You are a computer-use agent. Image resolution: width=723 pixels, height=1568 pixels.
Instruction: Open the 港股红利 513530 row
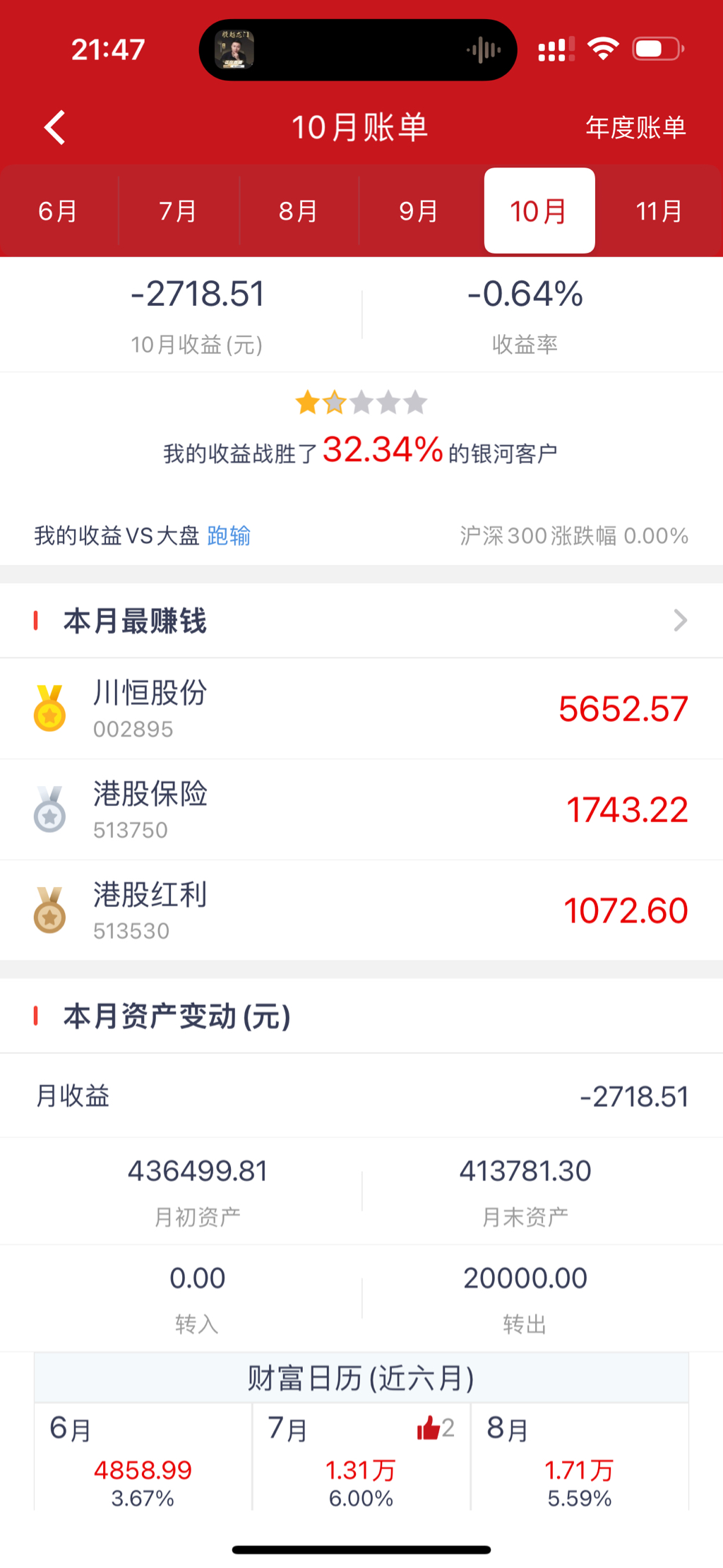pyautogui.click(x=361, y=910)
